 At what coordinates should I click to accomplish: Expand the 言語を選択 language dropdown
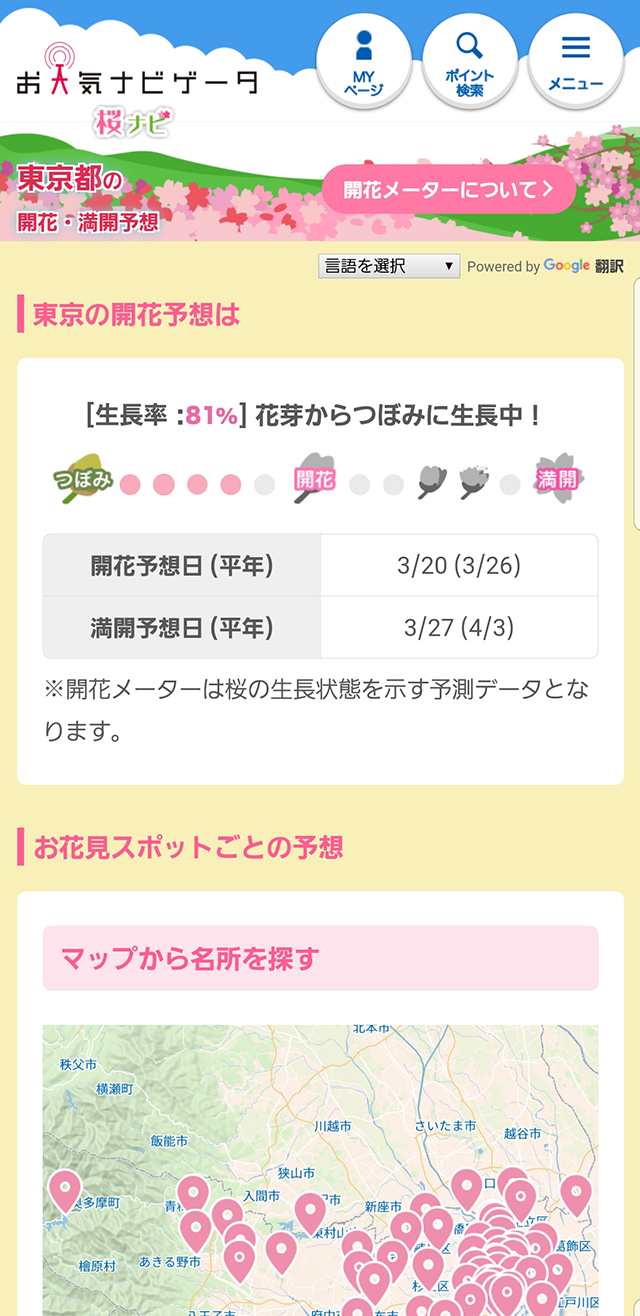pyautogui.click(x=388, y=266)
